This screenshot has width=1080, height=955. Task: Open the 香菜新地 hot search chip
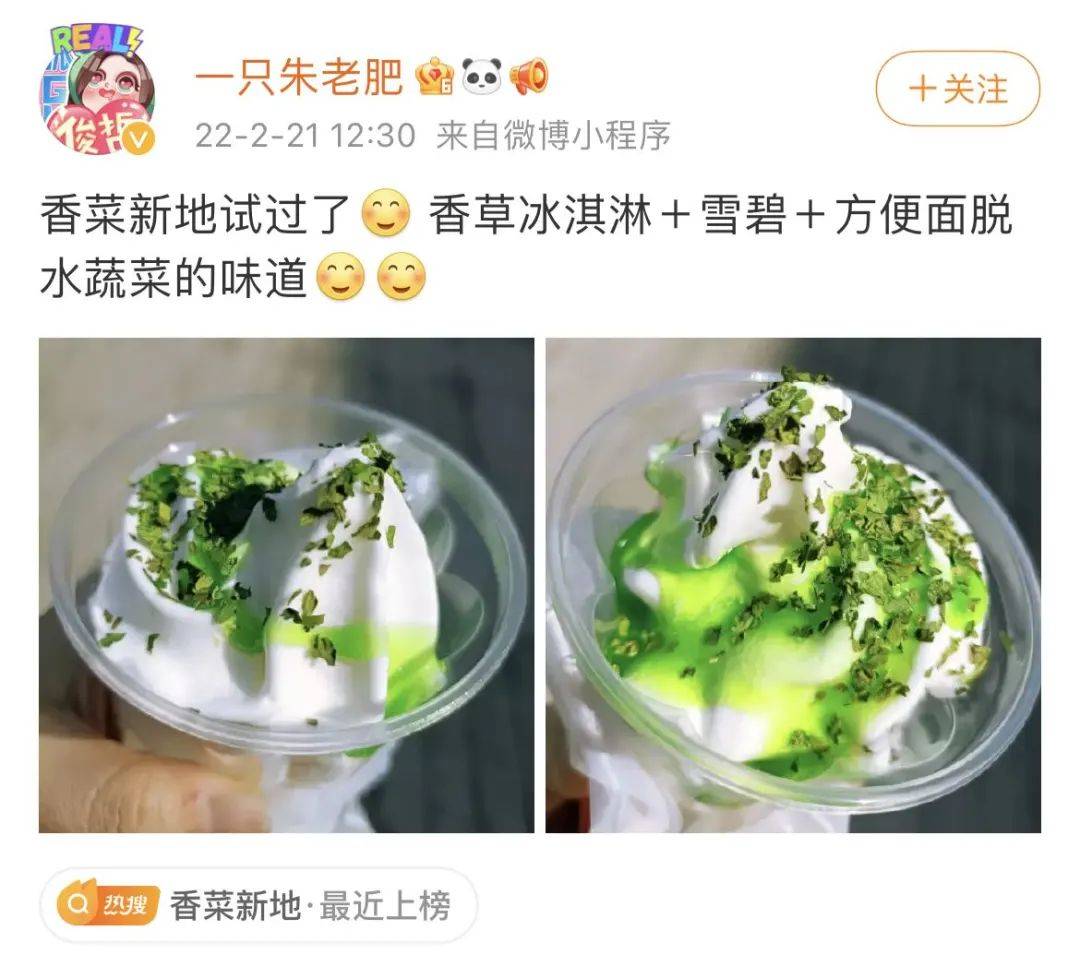click(259, 906)
